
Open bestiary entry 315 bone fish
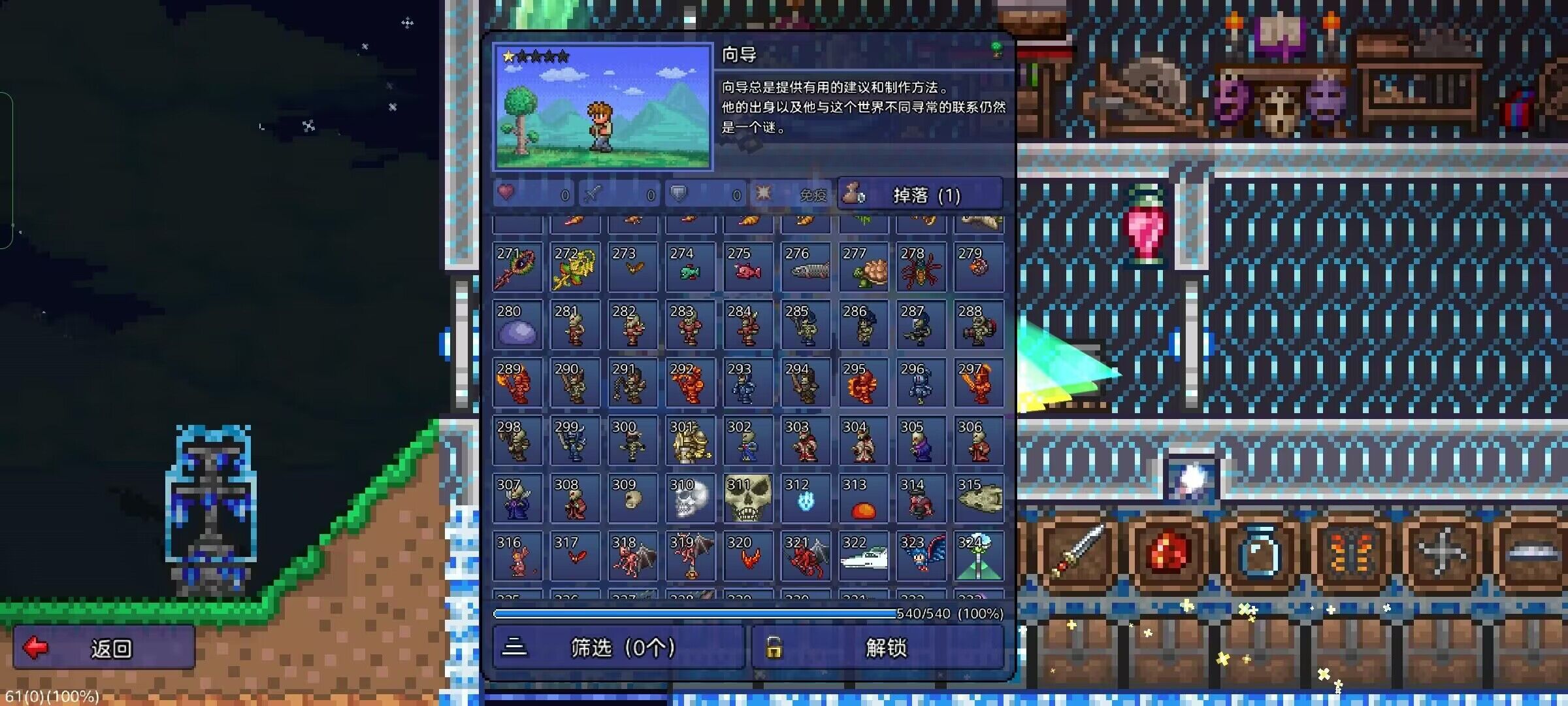[x=978, y=499]
